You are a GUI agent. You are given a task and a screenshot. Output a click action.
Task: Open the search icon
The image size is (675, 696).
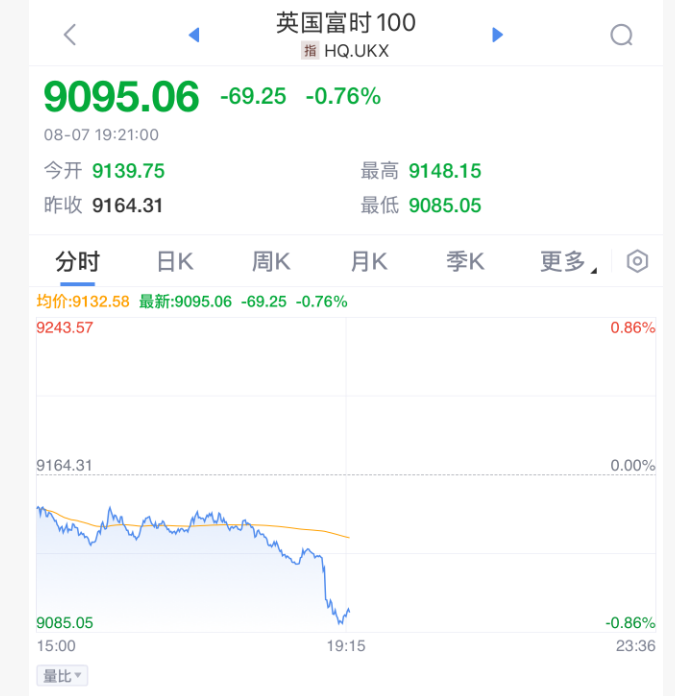[x=621, y=36]
